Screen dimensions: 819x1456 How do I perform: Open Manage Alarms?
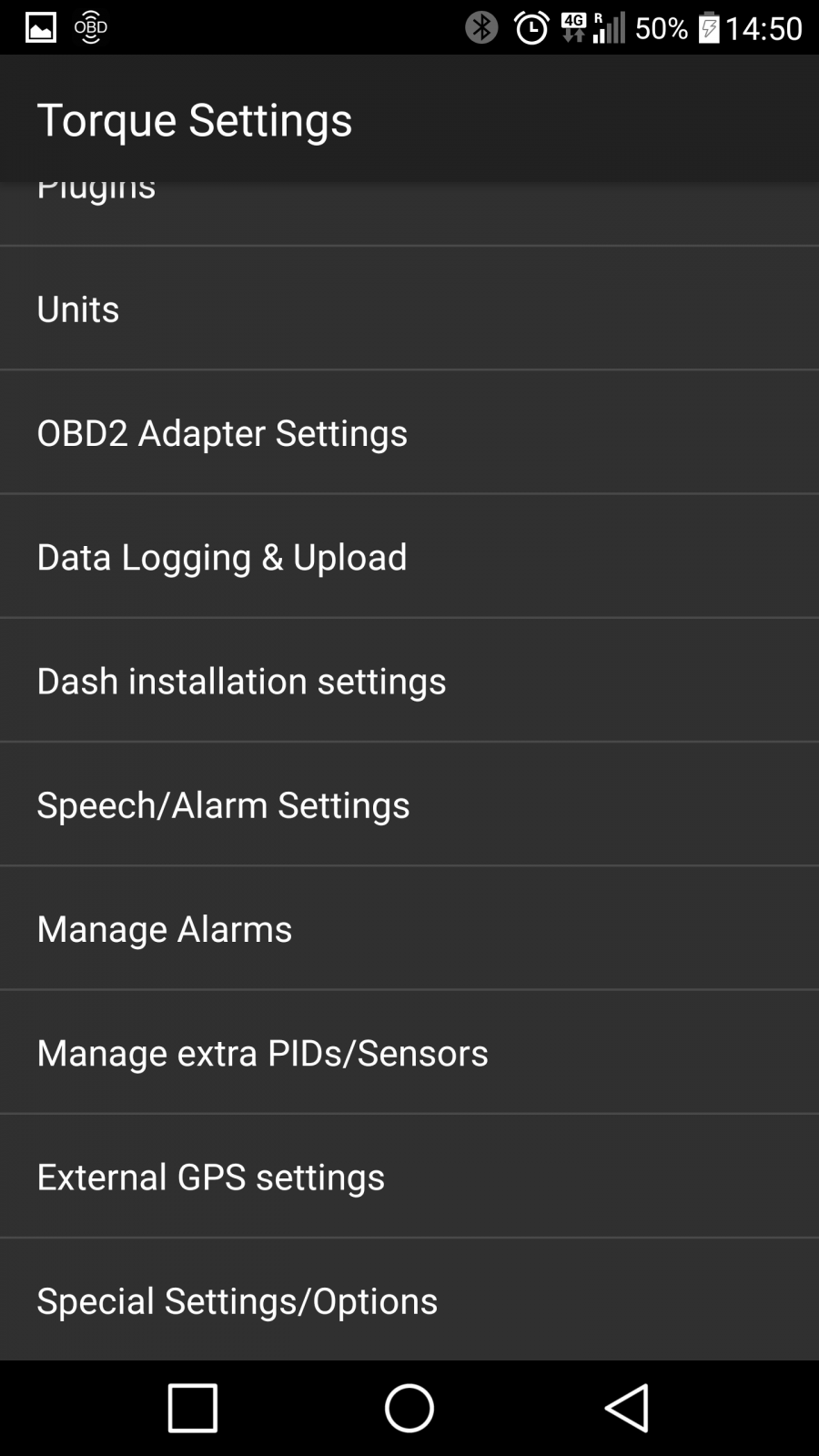(409, 927)
